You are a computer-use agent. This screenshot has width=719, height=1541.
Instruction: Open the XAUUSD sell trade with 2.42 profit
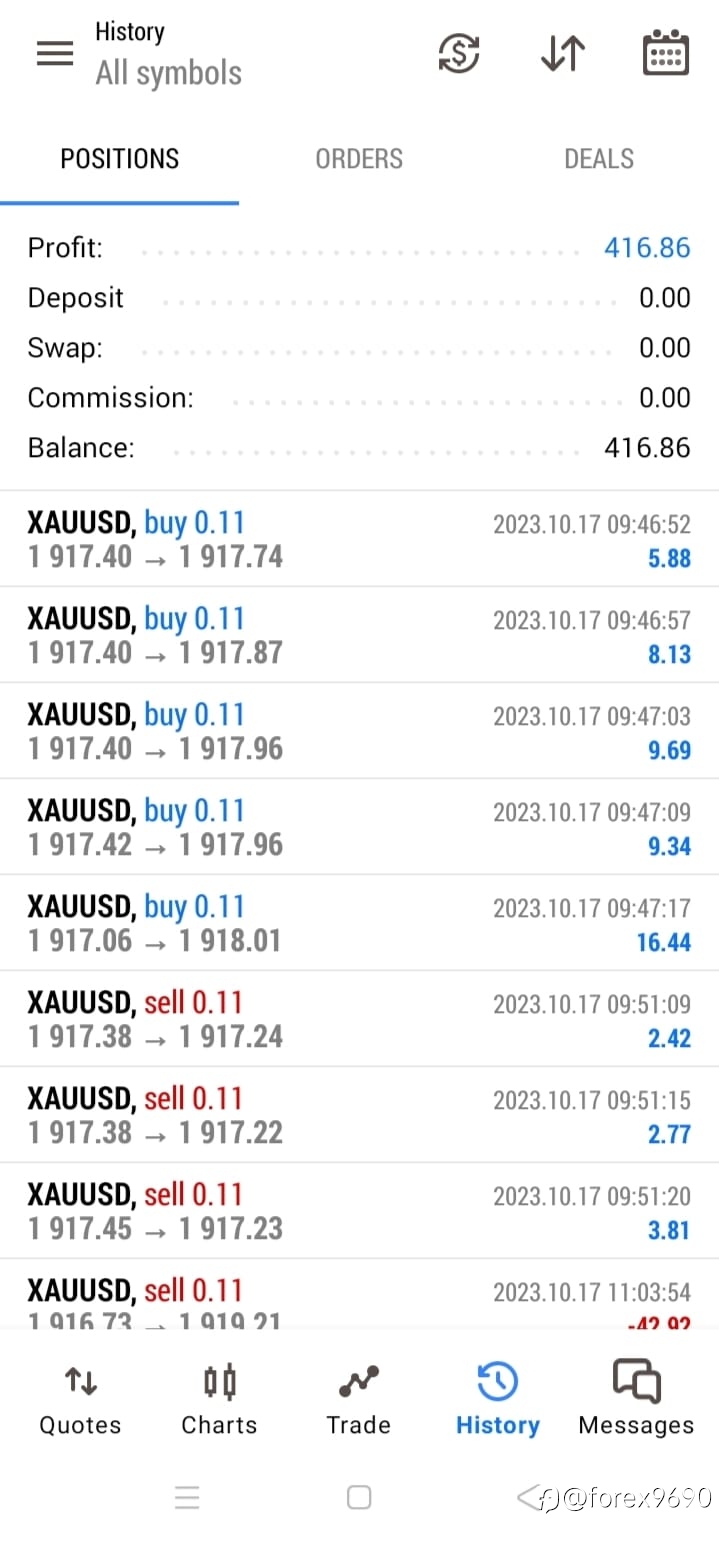coord(359,1019)
